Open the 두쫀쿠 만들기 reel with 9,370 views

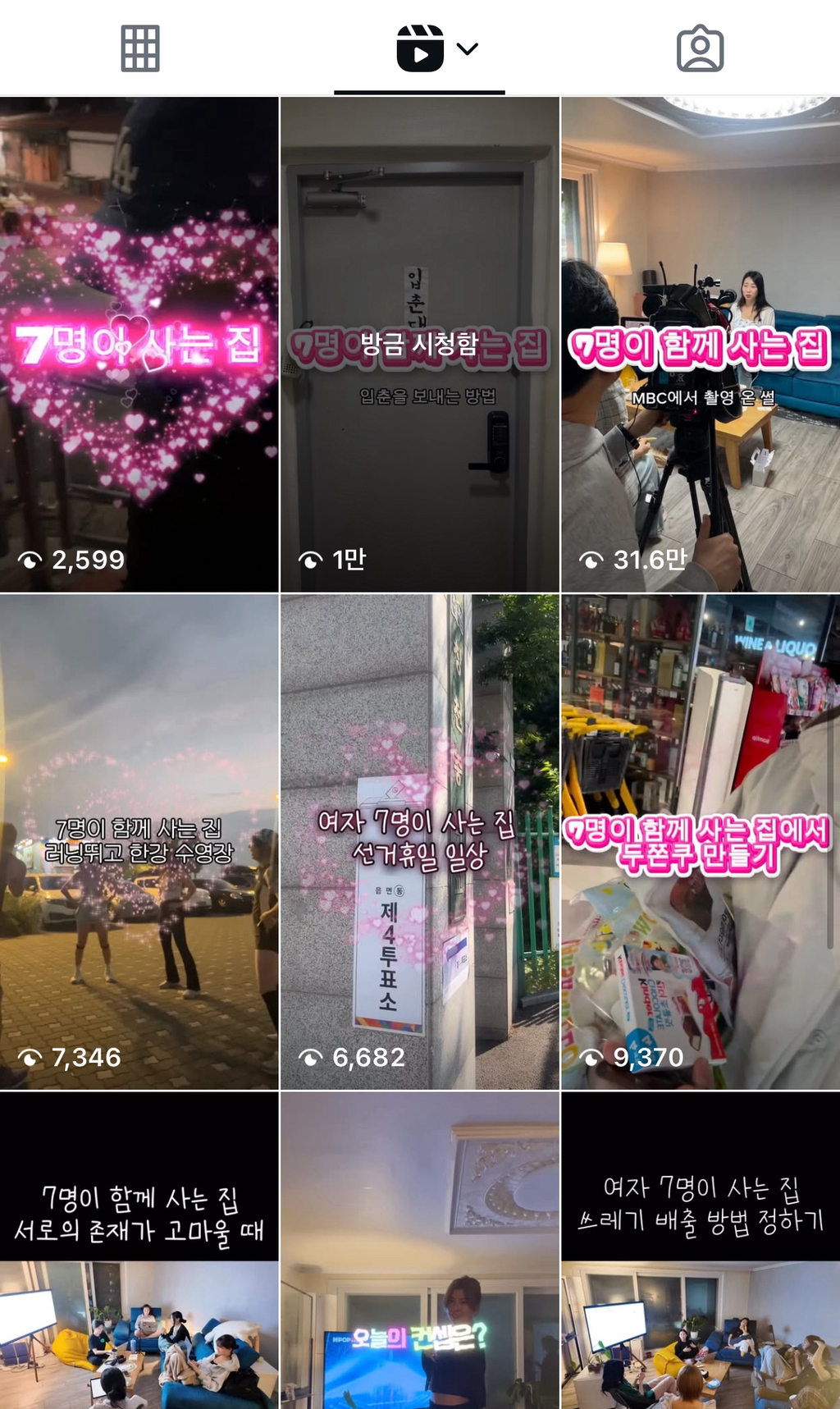(x=701, y=842)
